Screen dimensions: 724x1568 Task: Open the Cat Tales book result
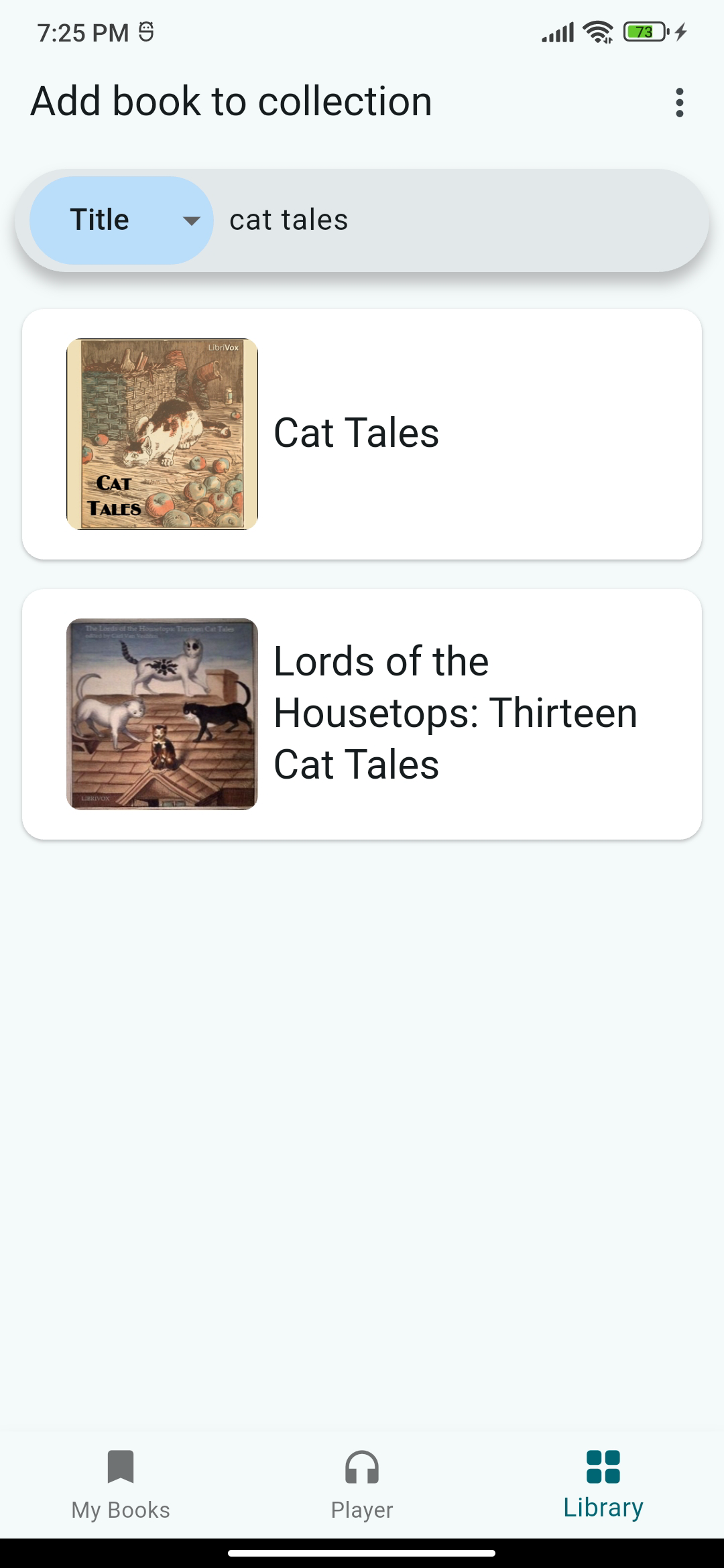pos(362,434)
